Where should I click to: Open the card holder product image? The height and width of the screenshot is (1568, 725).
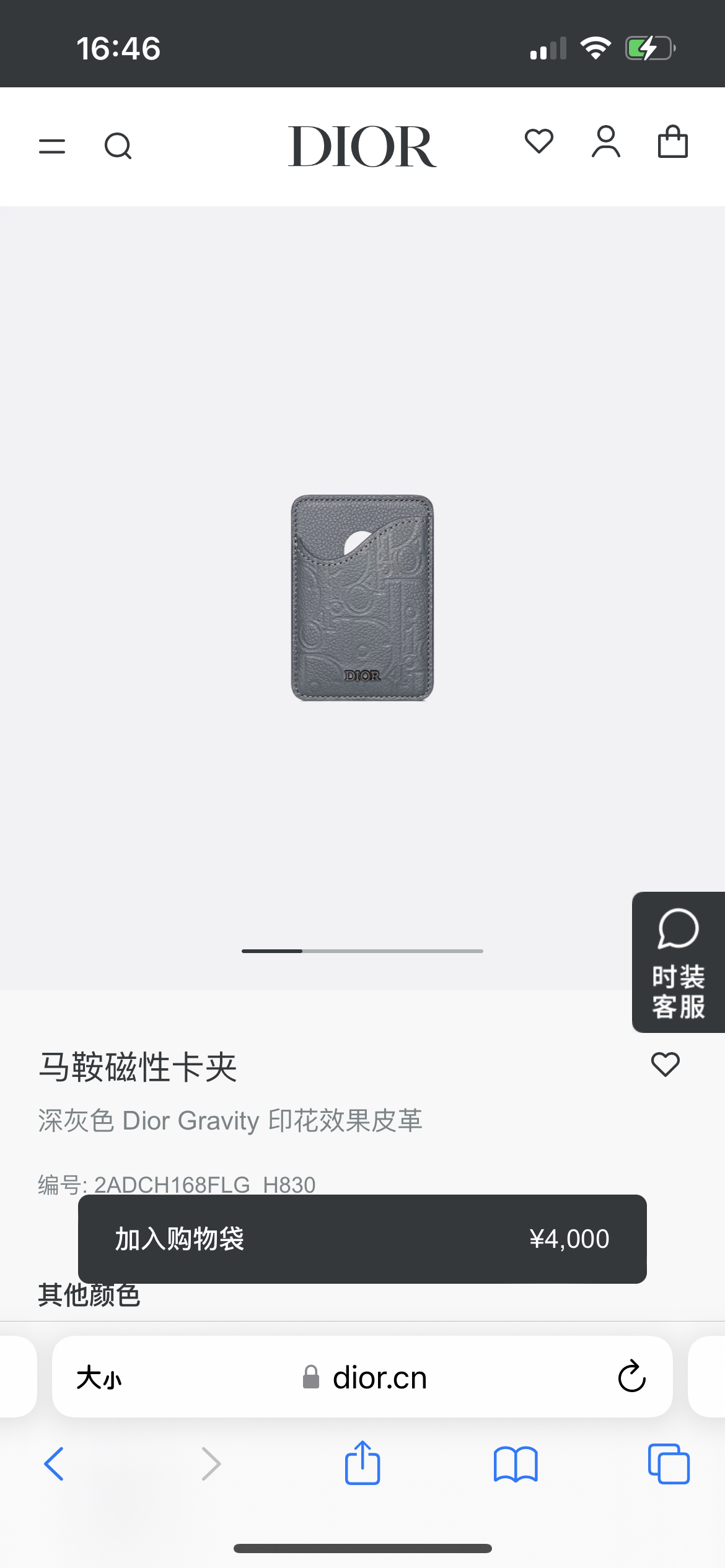pos(362,598)
